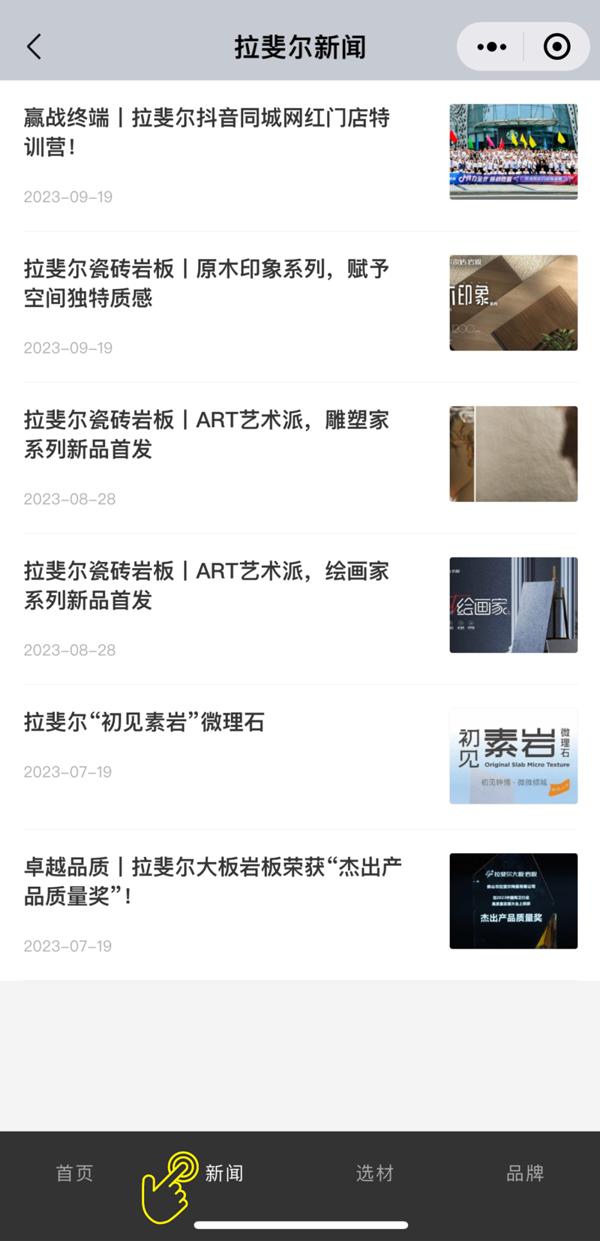Screen dimensions: 600x1241
Task: Open the 杰出产品质量奖 award article
Action: (300, 904)
